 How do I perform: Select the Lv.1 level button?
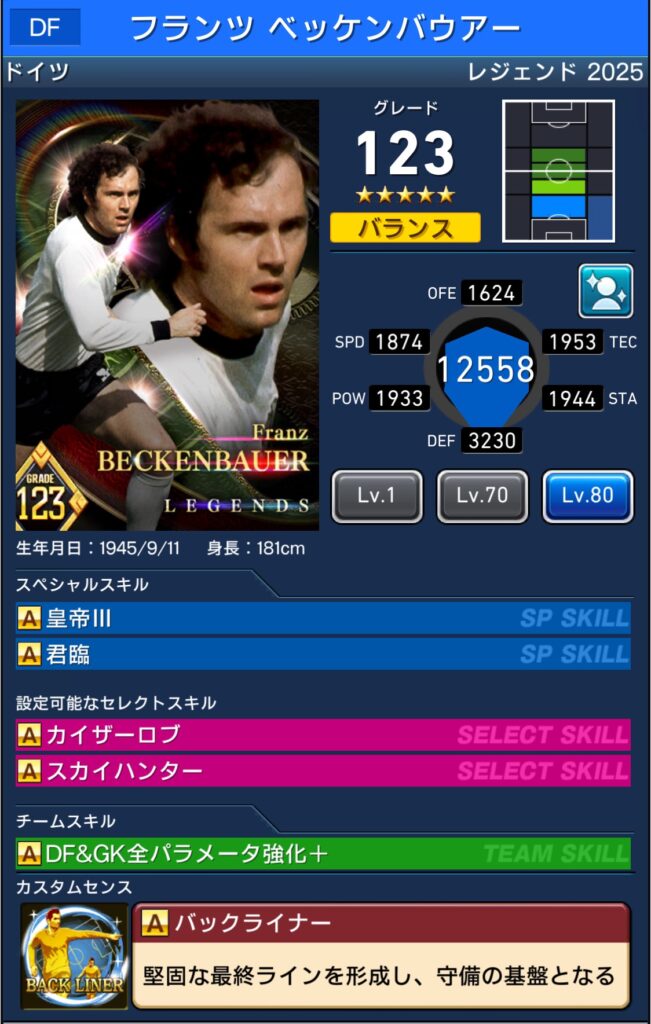(378, 496)
